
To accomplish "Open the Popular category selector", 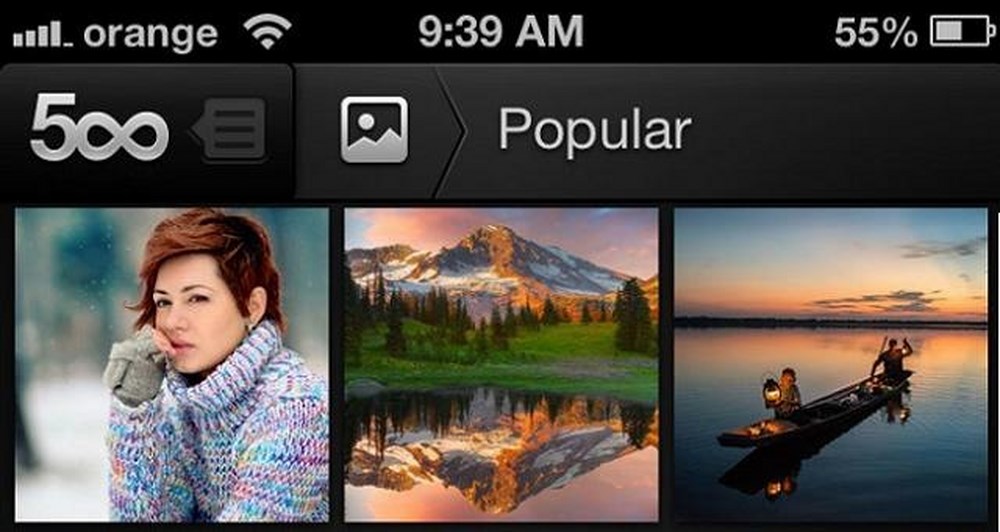I will coord(594,131).
